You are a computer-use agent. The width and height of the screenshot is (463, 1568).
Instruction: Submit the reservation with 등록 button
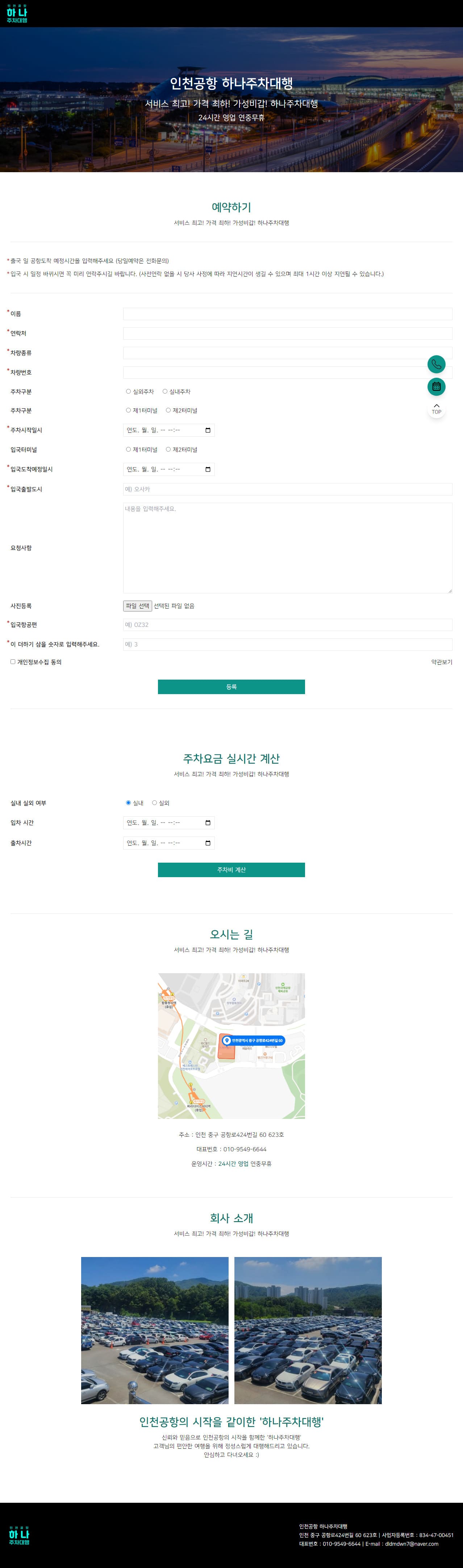(231, 686)
